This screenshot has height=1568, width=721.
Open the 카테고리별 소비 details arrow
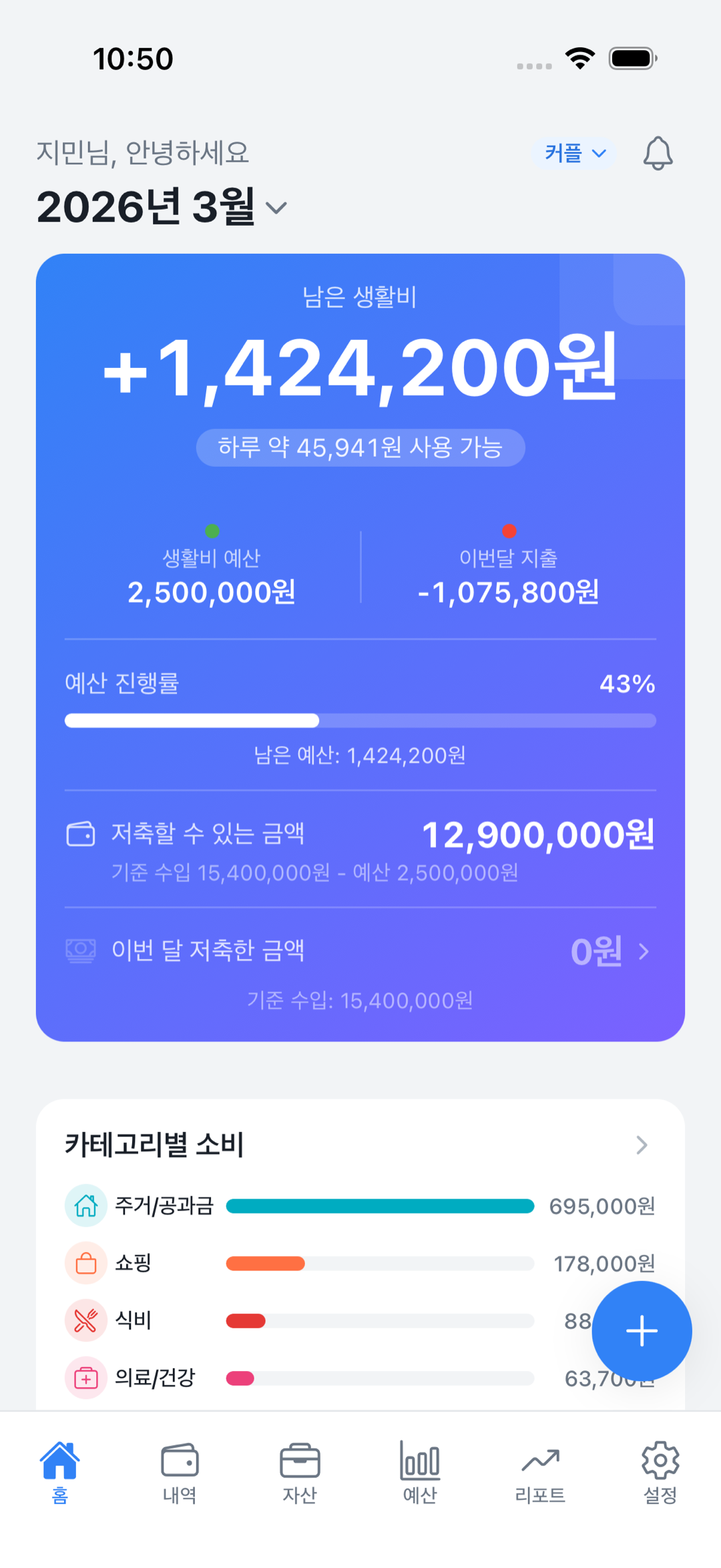pos(642,1145)
